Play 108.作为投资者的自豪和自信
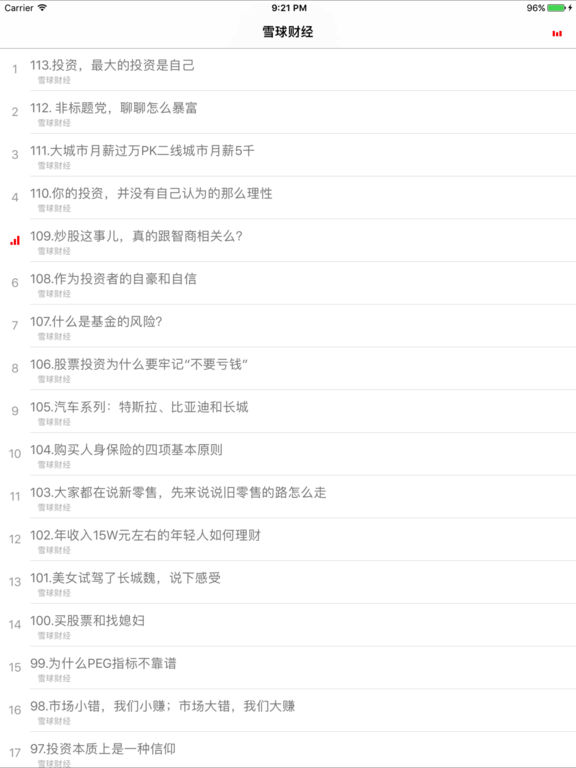576x768 pixels. click(x=288, y=283)
